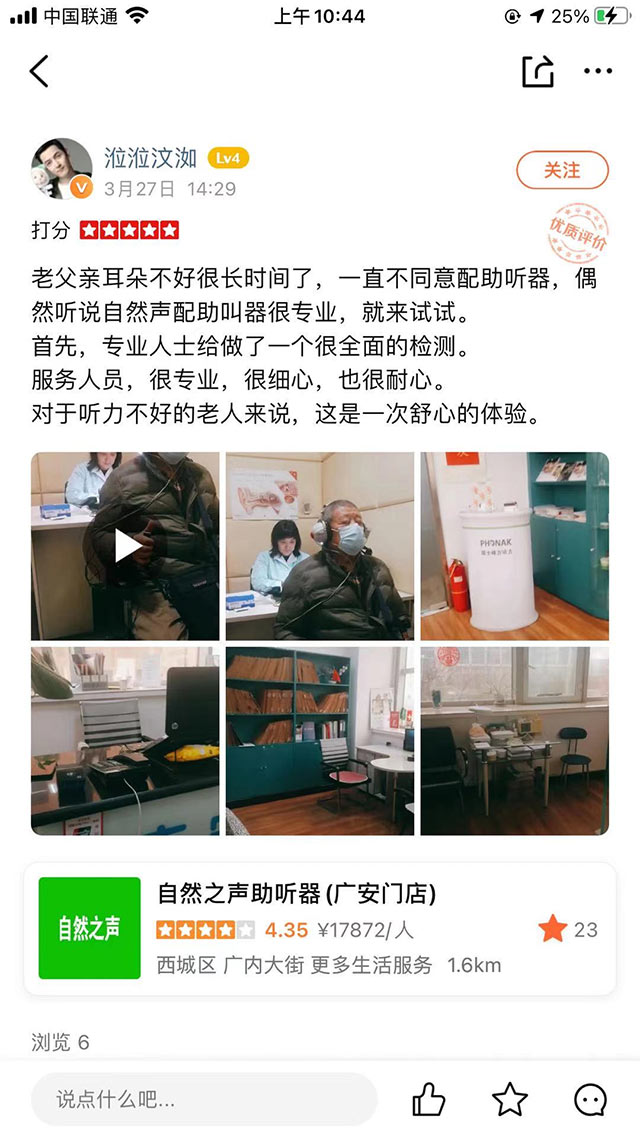Open the three-dot overflow menu
Image resolution: width=640 pixels, height=1138 pixels.
coord(597,72)
